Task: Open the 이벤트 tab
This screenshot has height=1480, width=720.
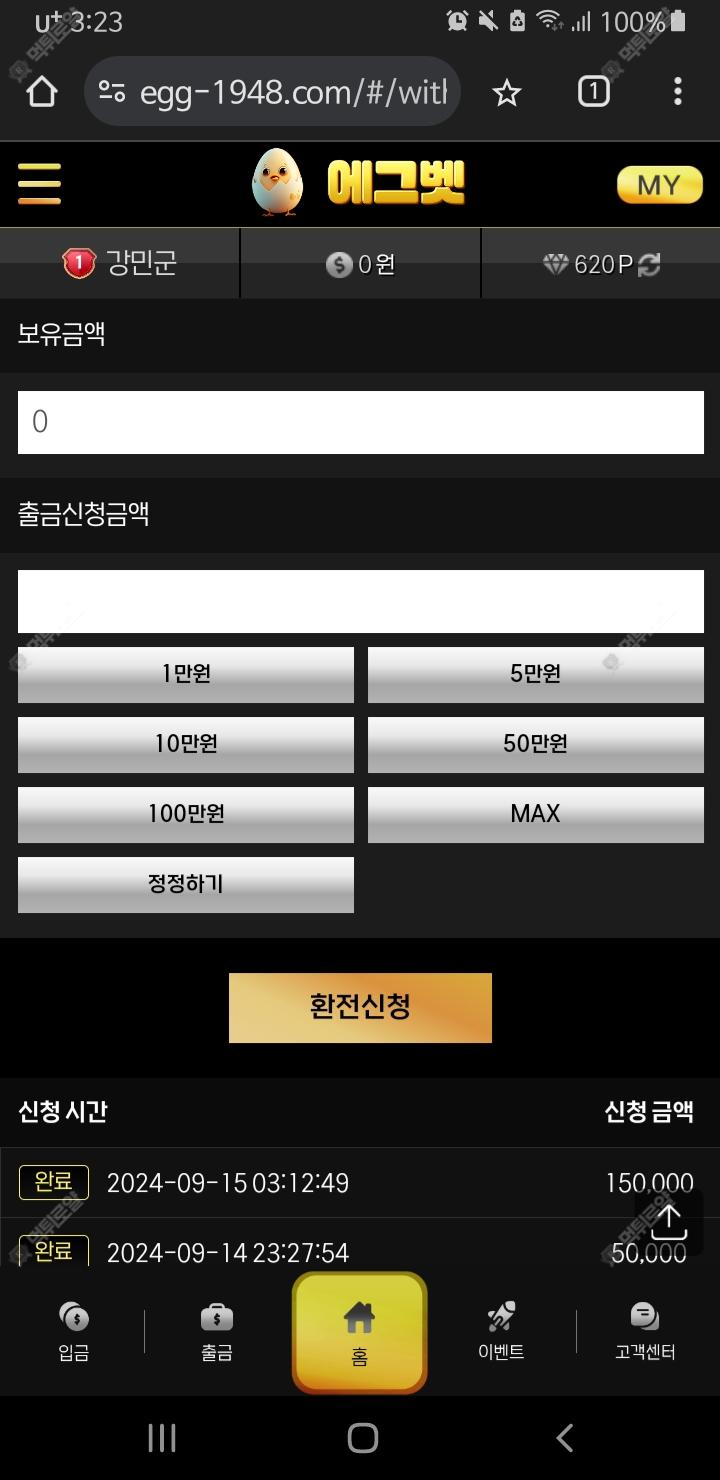Action: [501, 1332]
